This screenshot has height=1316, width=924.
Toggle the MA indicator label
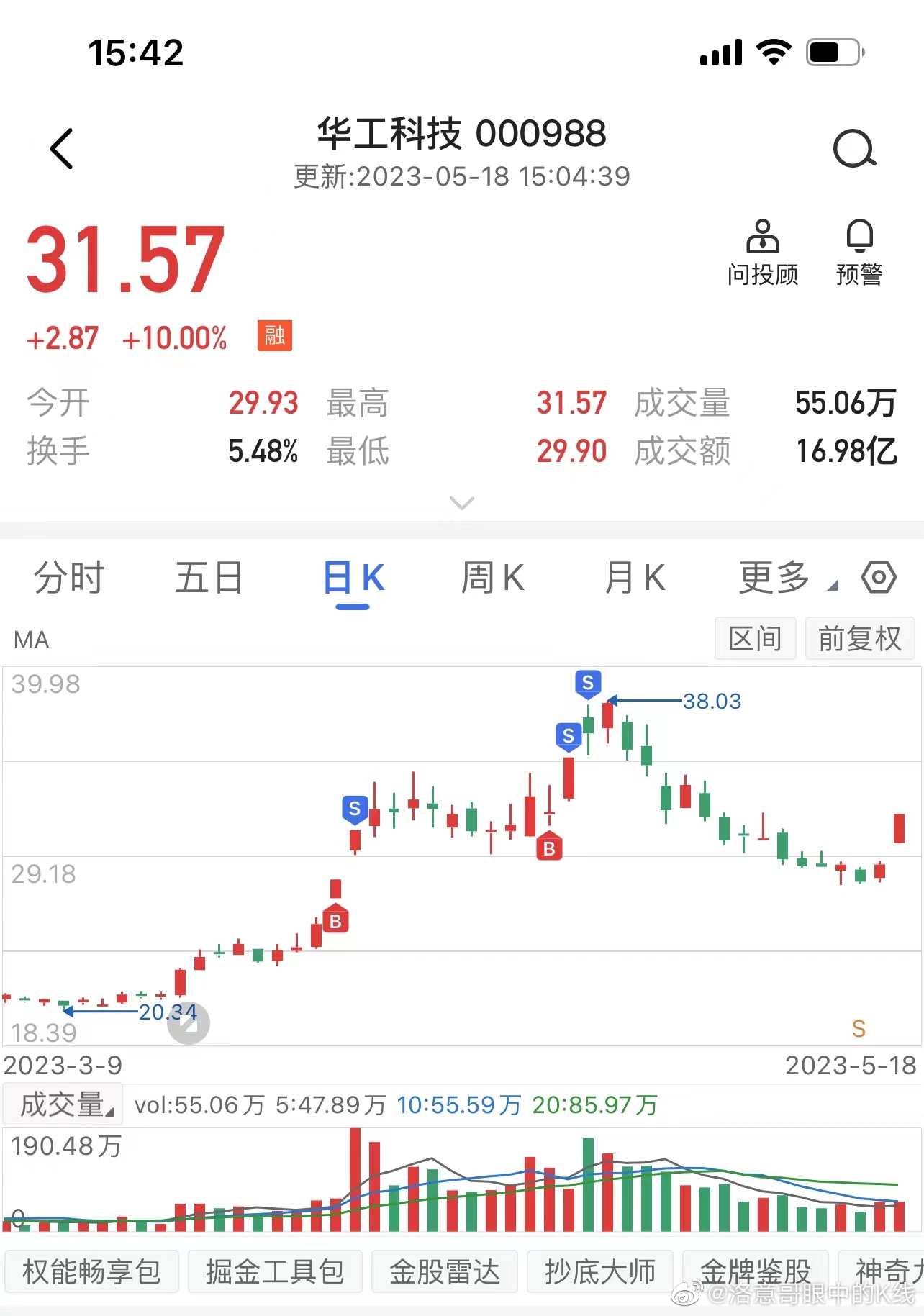pos(32,639)
